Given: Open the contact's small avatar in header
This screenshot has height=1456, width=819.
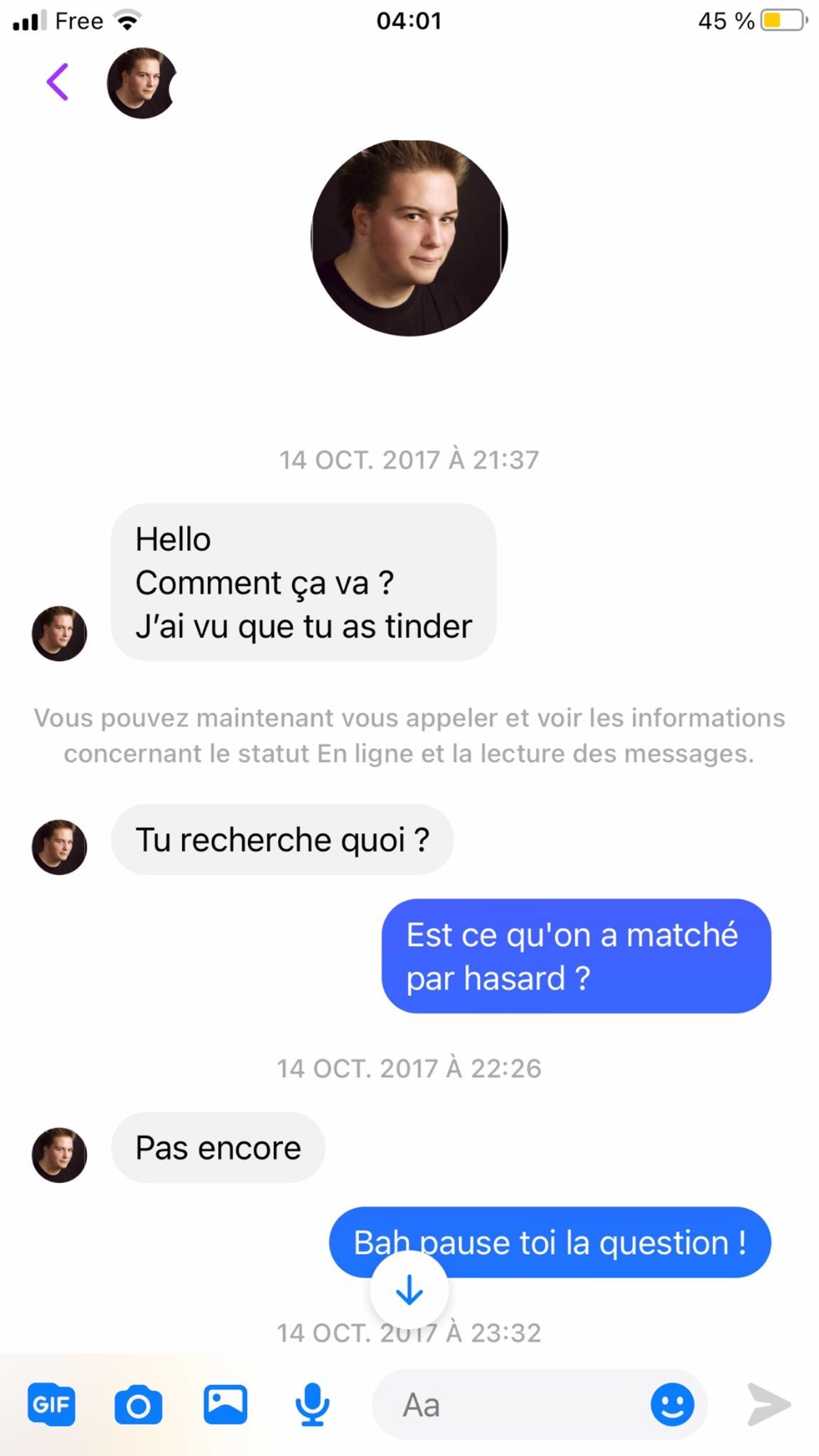Looking at the screenshot, I should (x=141, y=82).
